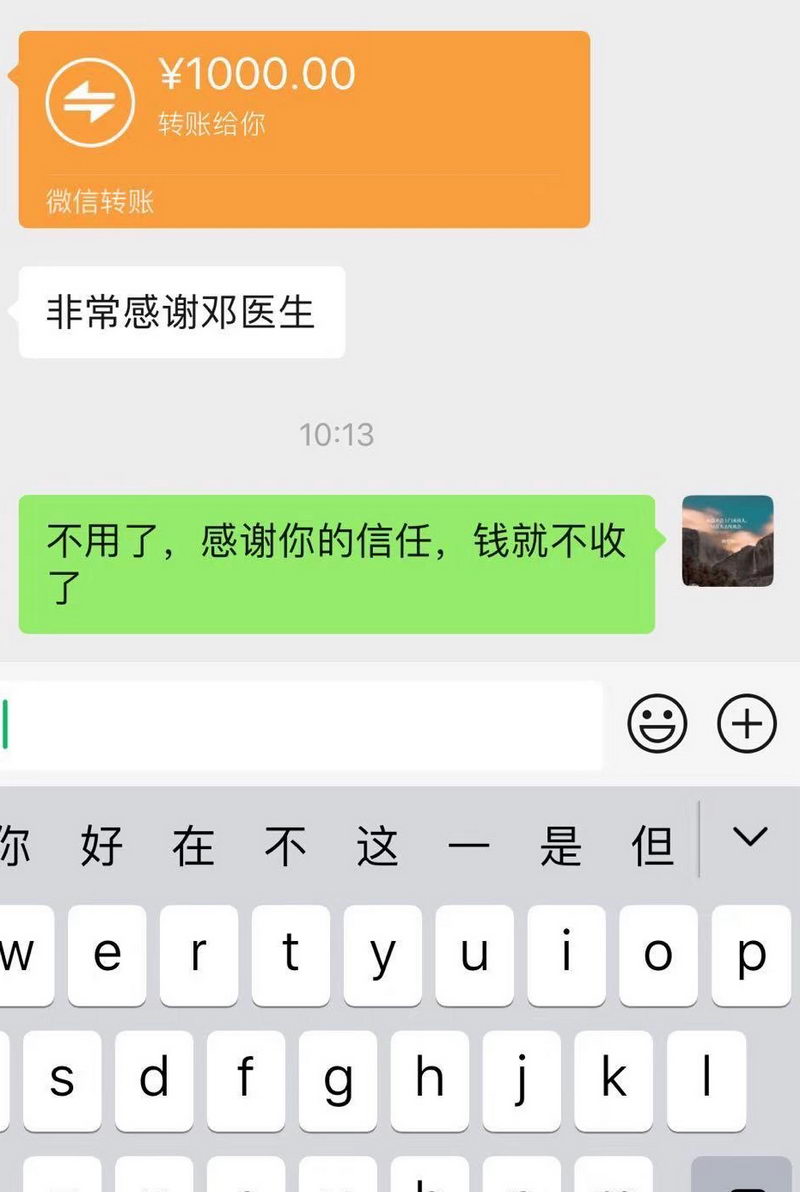This screenshot has width=800, height=1192.
Task: Insert the suggestion 是
Action: pos(561,847)
